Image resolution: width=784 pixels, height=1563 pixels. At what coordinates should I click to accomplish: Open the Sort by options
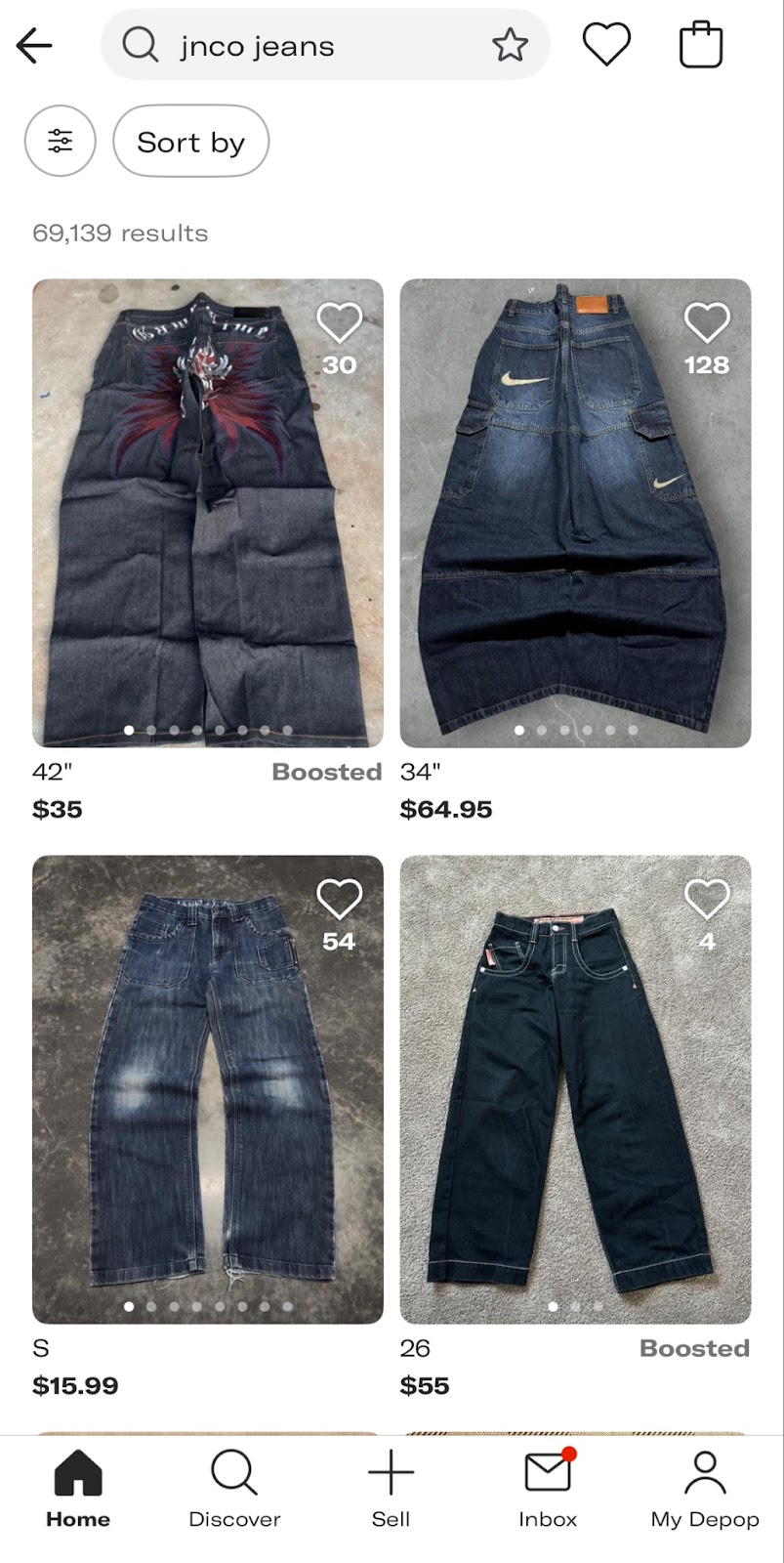[190, 142]
